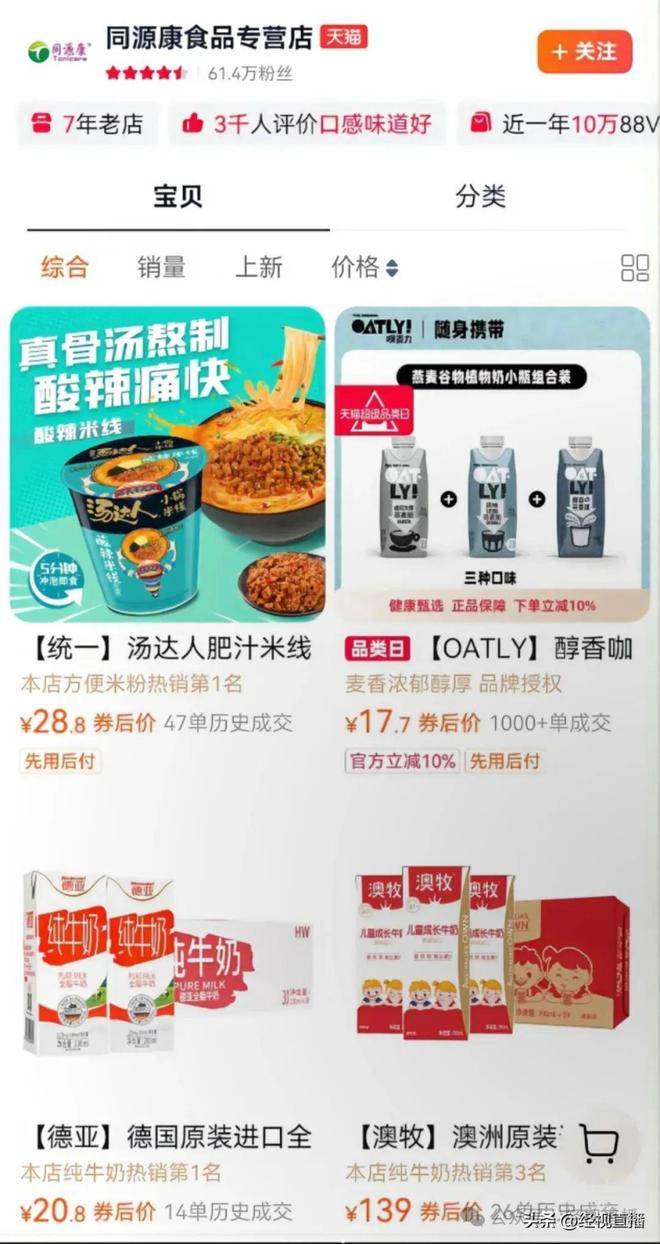Select the 宝贝 tab
The height and width of the screenshot is (1244, 660).
point(178,196)
